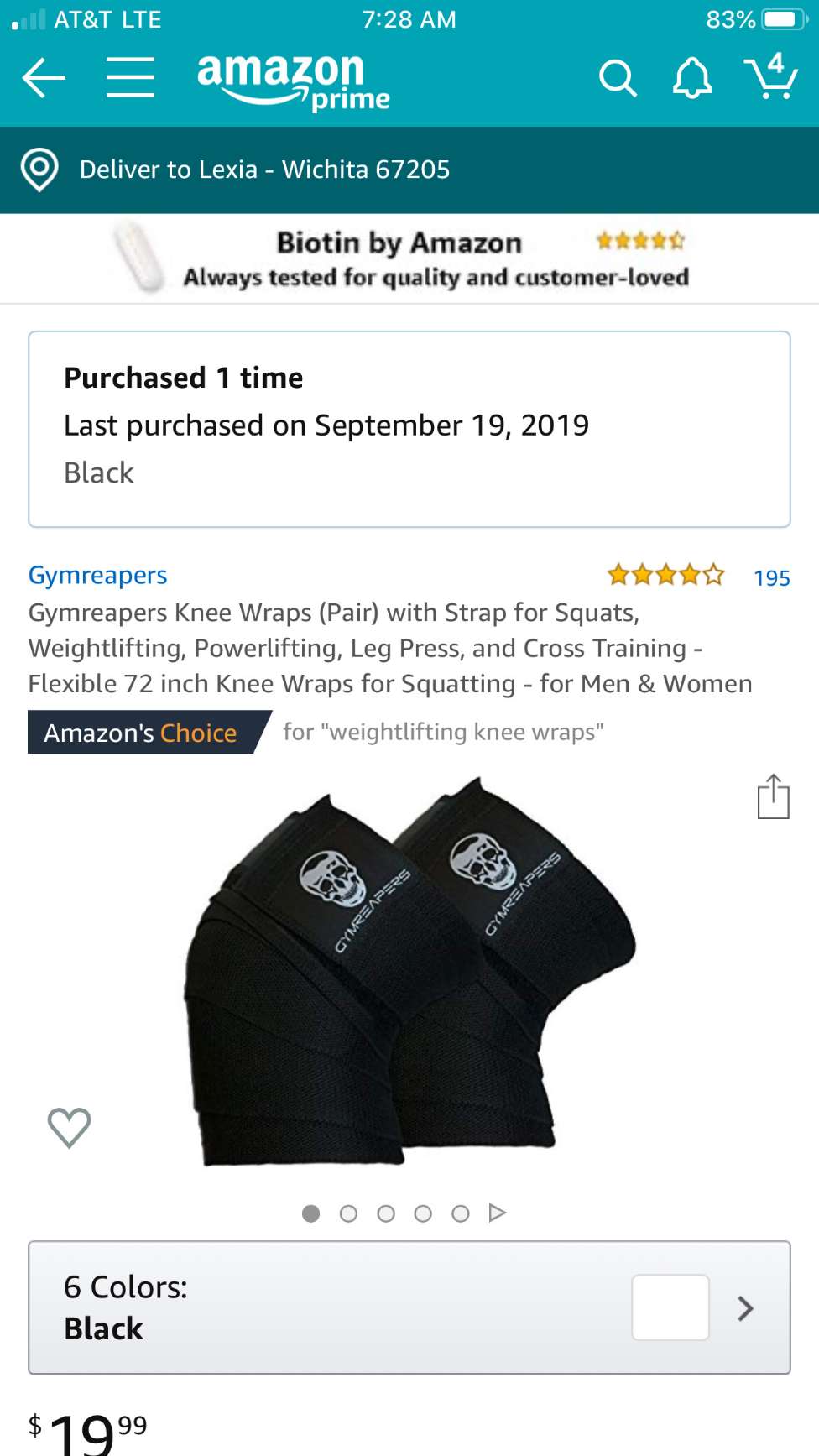Open the knee wraps product image

409,973
